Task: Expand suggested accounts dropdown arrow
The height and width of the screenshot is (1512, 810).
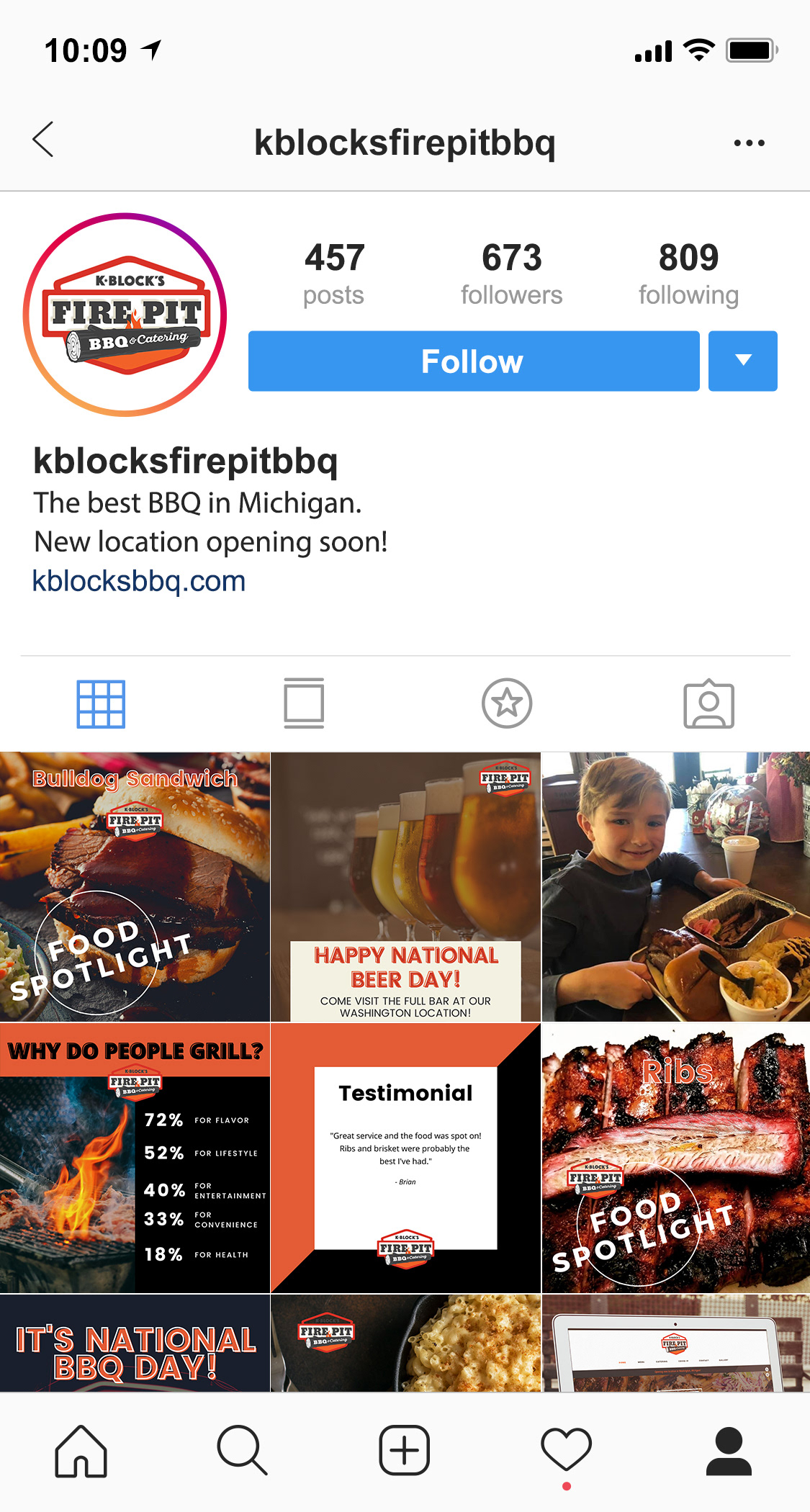Action: click(742, 361)
